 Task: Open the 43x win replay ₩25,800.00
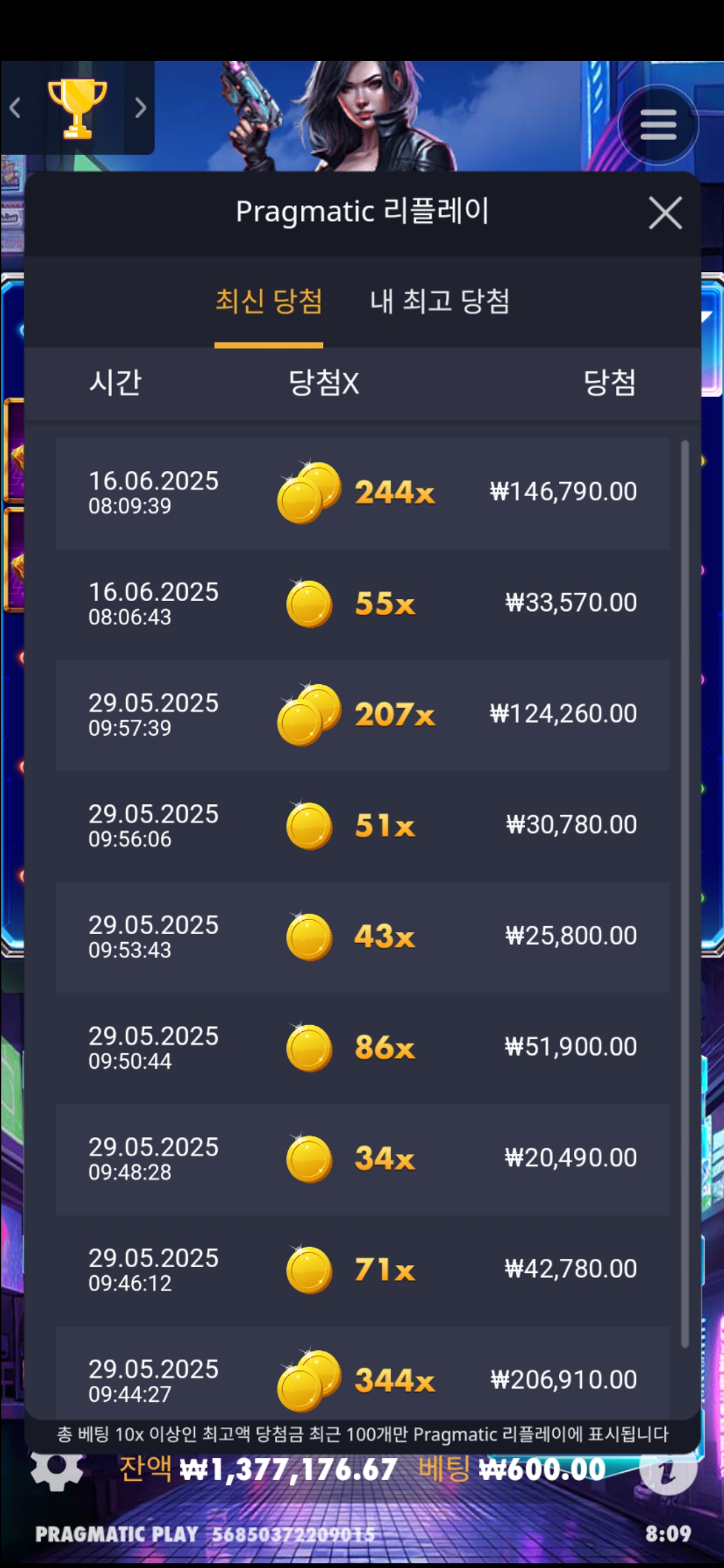[x=362, y=937]
